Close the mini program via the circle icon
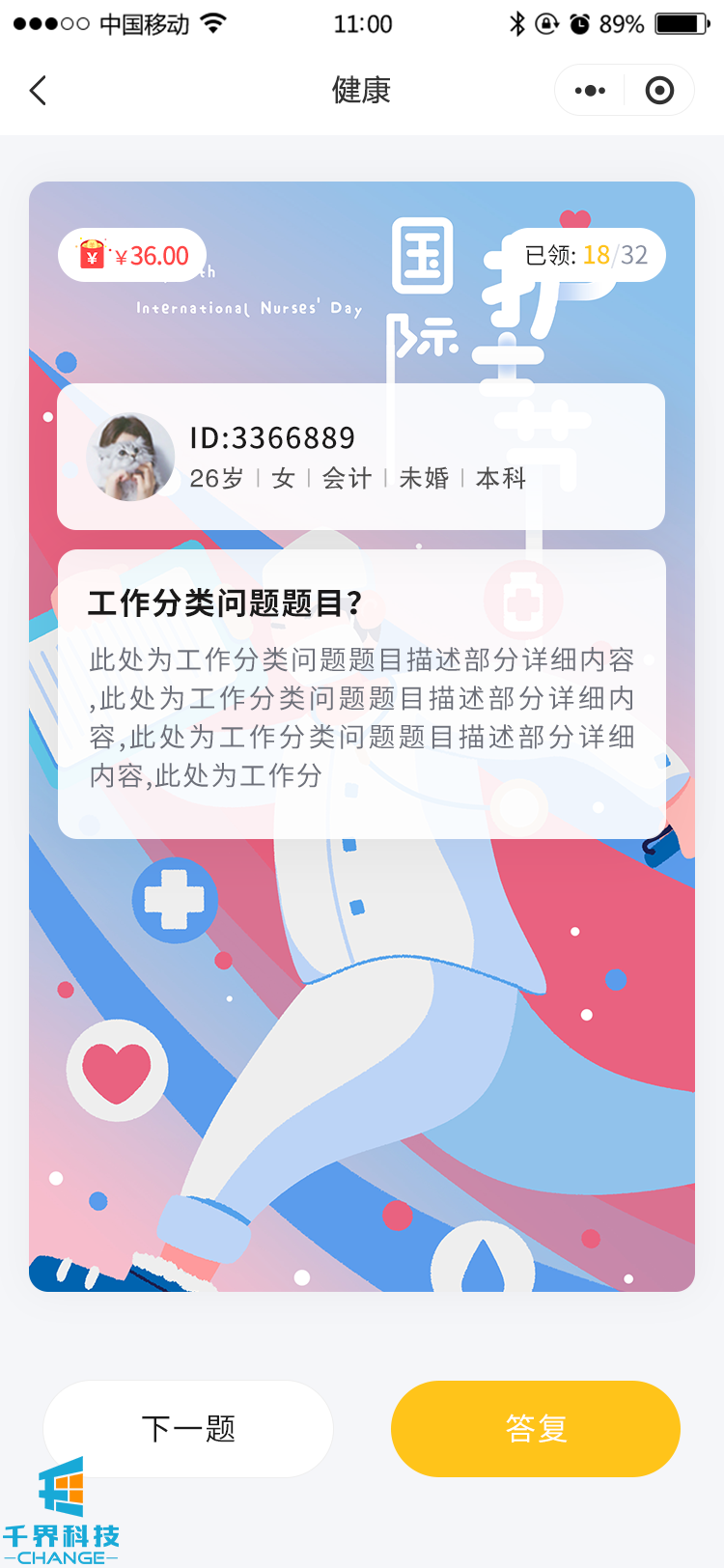This screenshot has height=1568, width=724. 659,91
